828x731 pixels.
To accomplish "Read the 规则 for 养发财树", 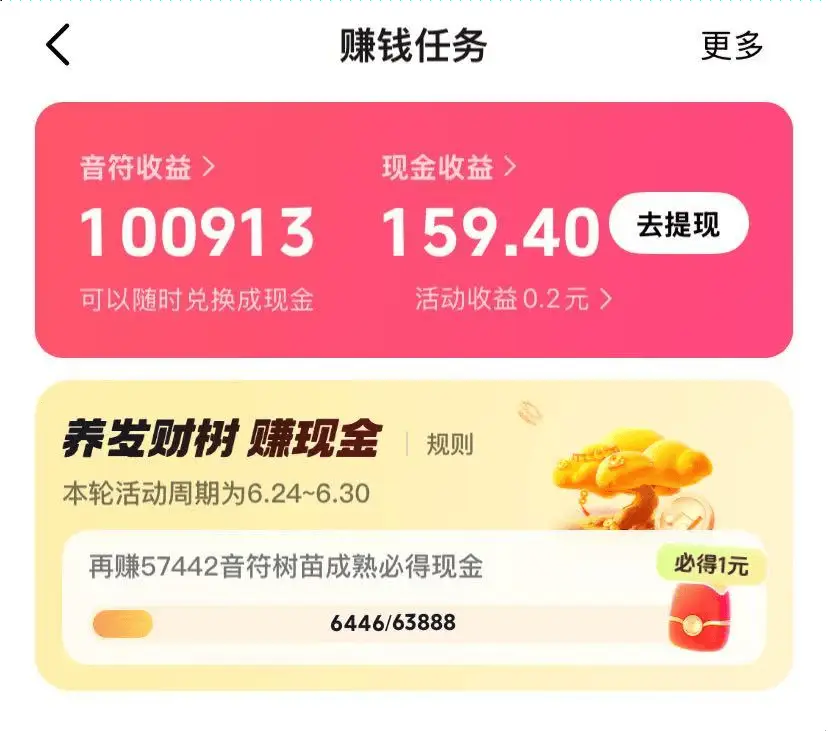I will [449, 444].
